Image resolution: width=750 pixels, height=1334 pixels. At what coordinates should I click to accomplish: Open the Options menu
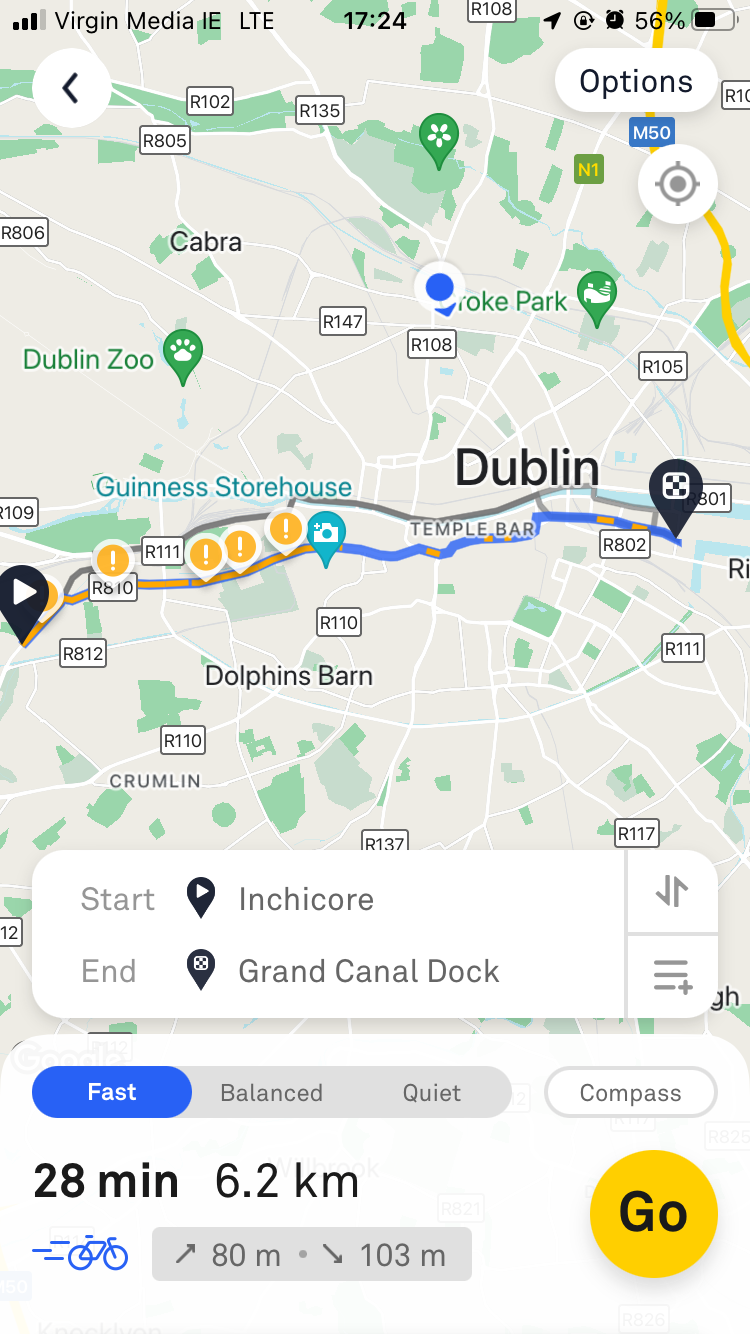(x=636, y=81)
